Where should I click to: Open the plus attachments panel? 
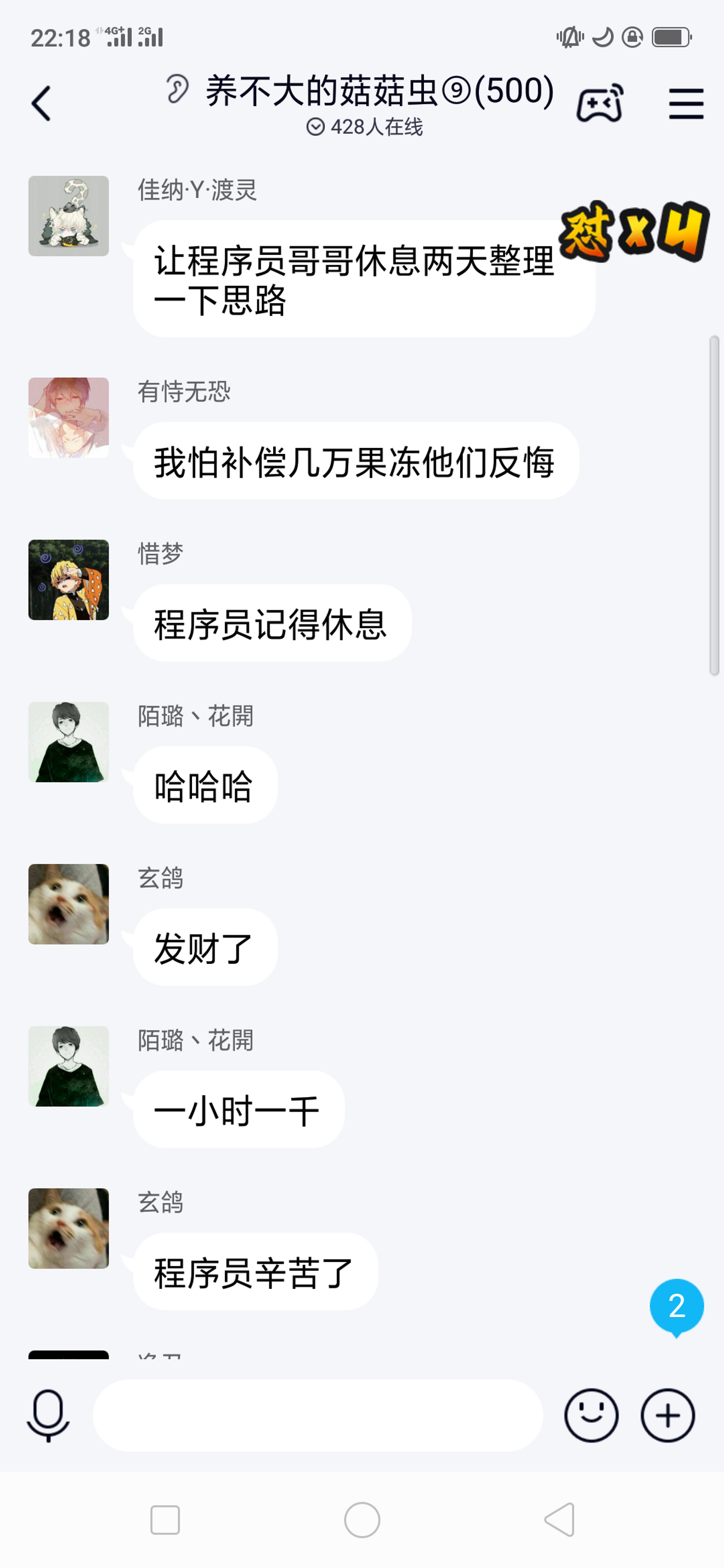tap(668, 1415)
